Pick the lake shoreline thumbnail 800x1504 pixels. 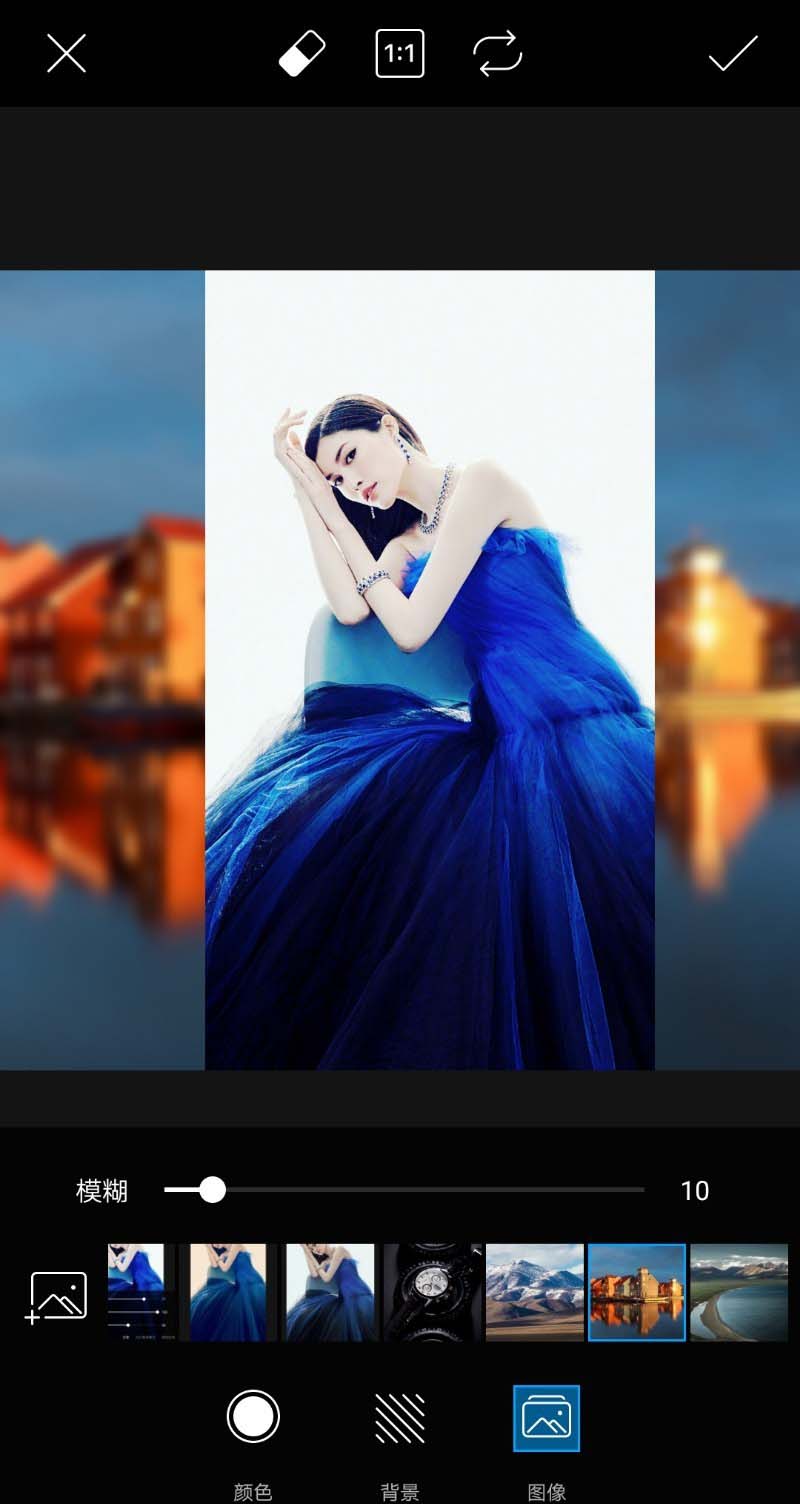pos(739,1292)
